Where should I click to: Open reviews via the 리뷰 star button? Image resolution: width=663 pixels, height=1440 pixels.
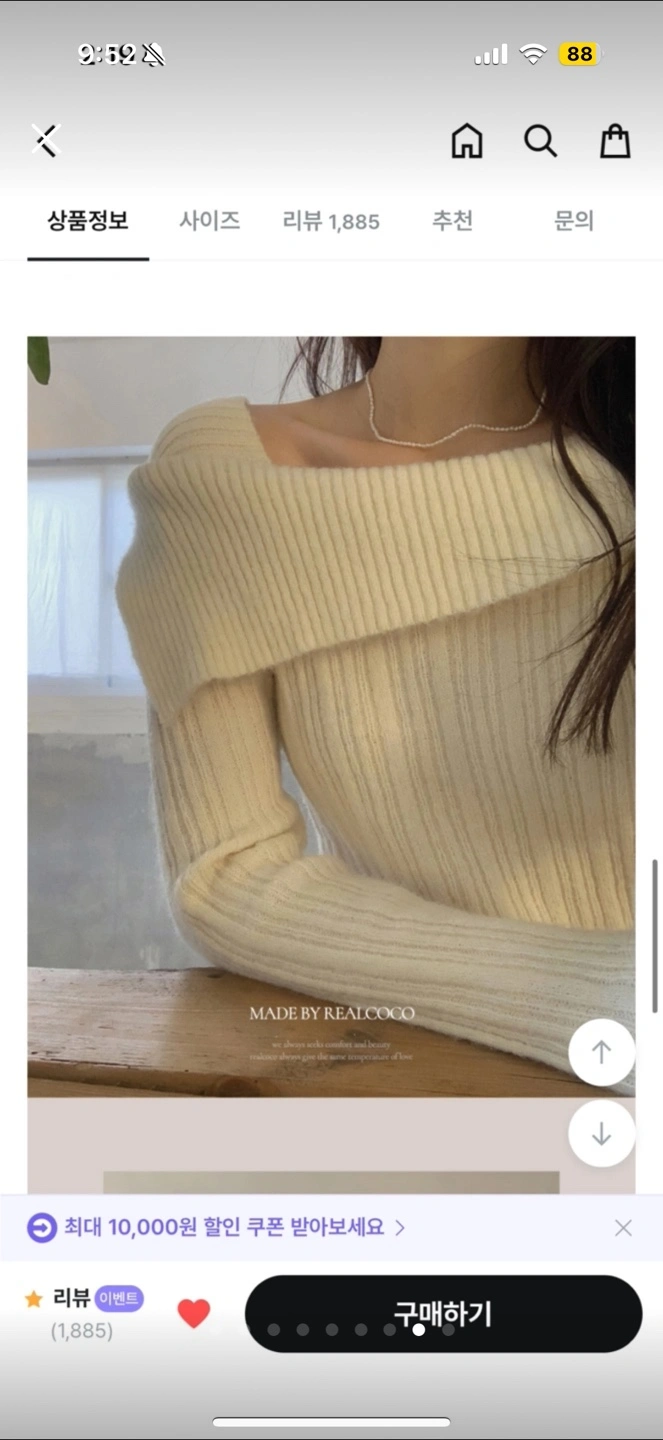click(x=84, y=1312)
